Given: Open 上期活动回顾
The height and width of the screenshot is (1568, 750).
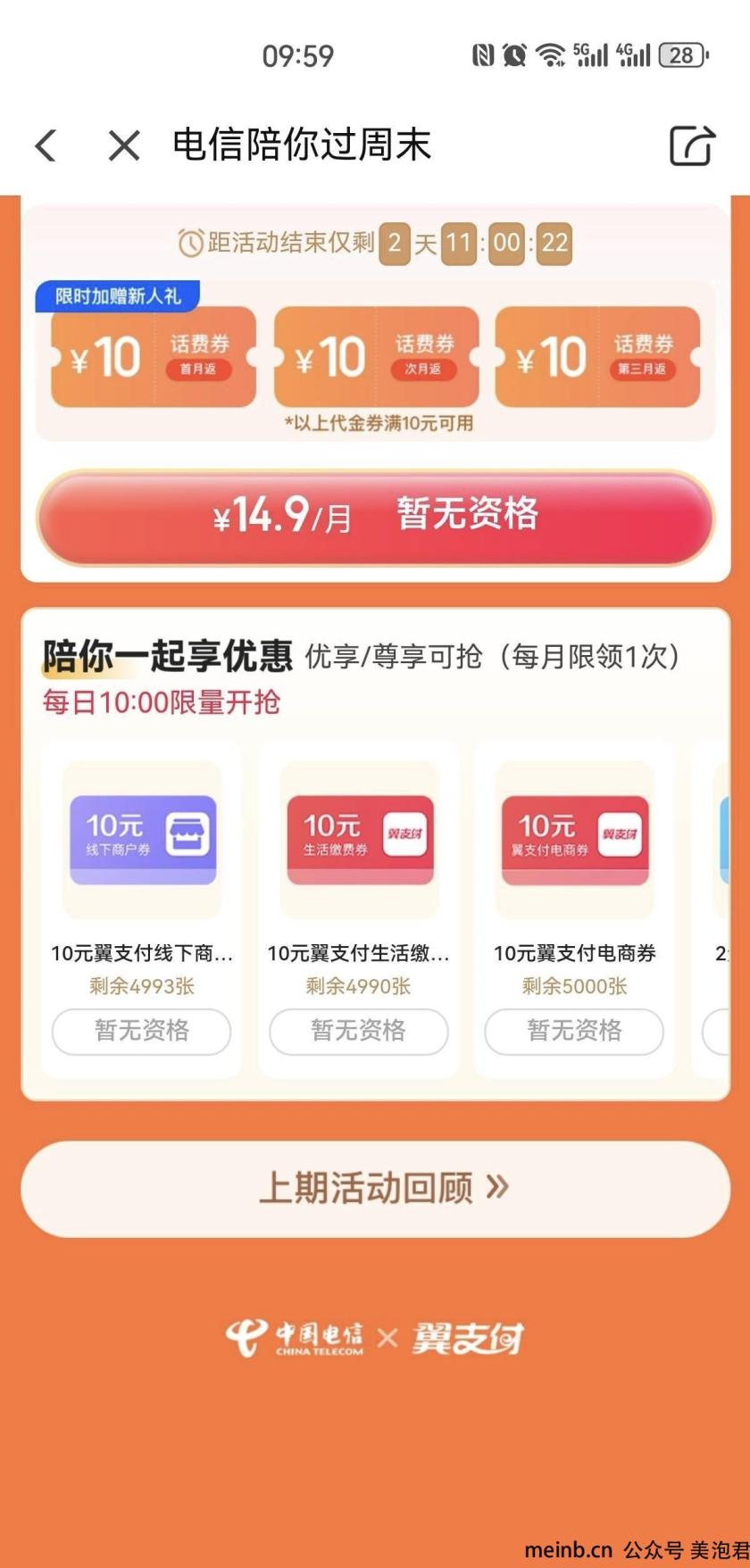Looking at the screenshot, I should (x=375, y=1189).
